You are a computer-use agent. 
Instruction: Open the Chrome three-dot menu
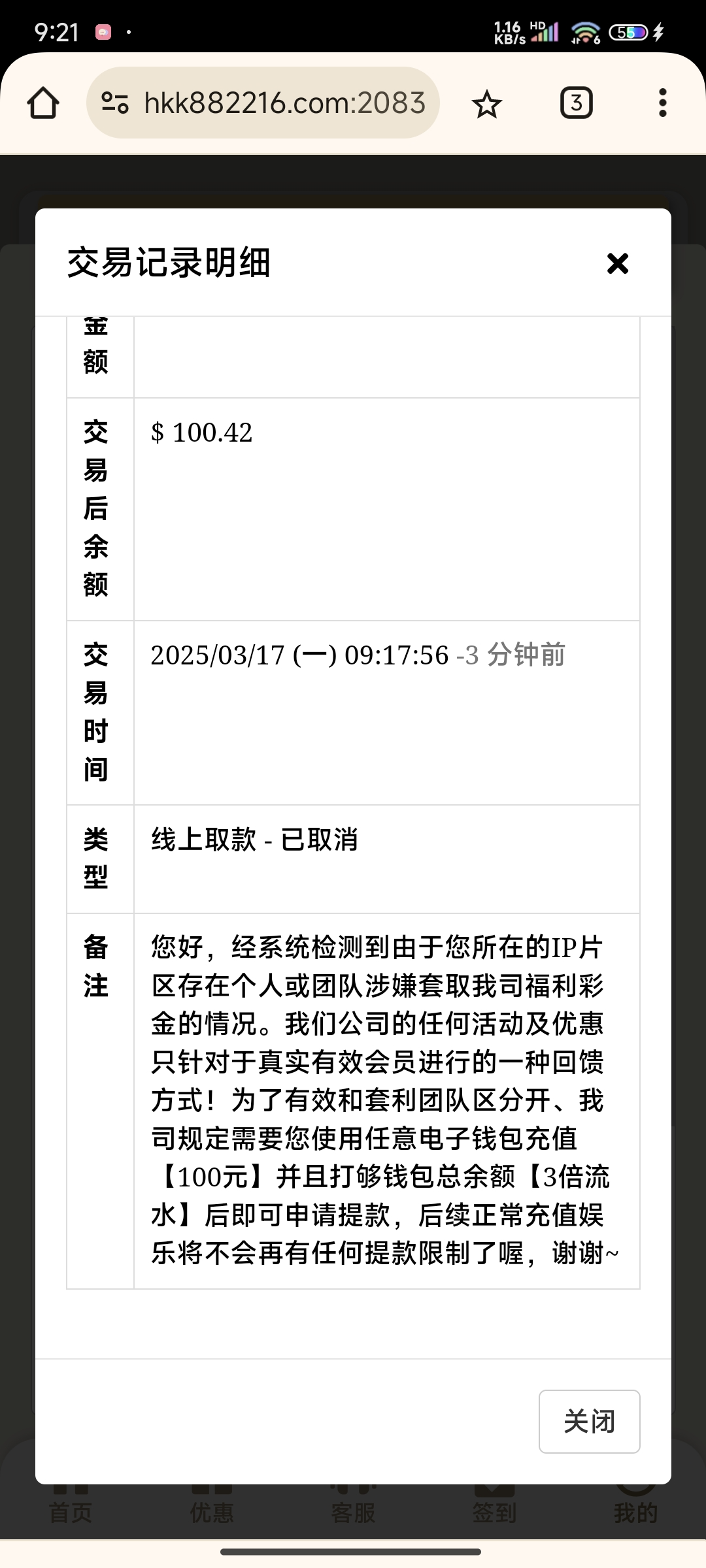[662, 102]
